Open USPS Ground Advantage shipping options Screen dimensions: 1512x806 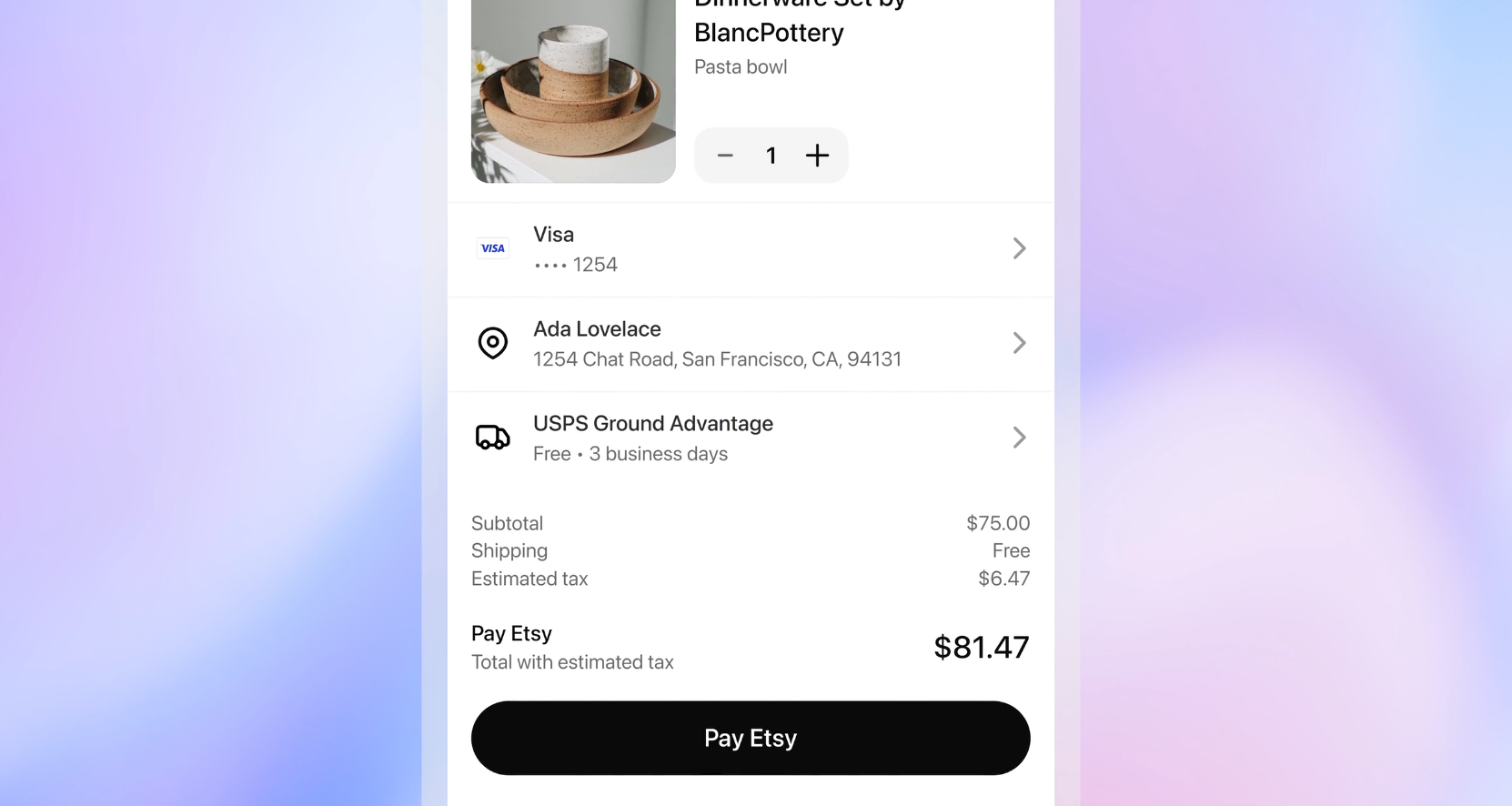coord(751,438)
